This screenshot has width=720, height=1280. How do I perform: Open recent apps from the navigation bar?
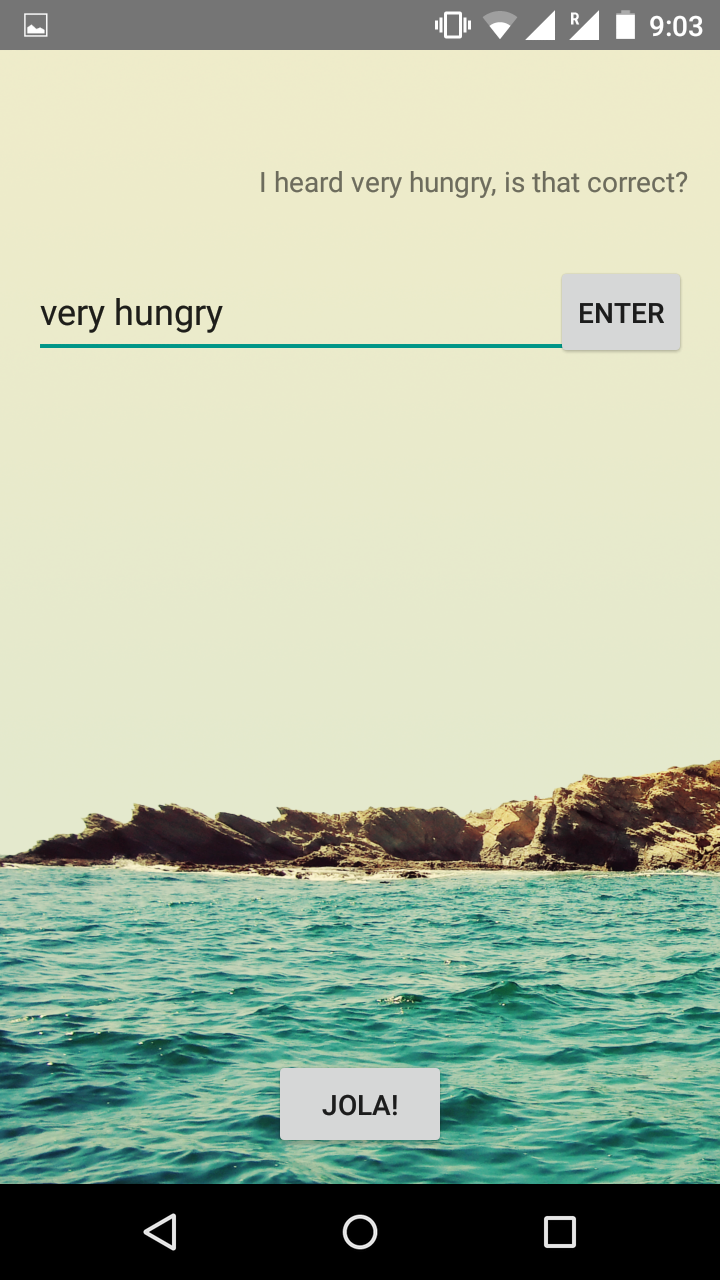560,1232
